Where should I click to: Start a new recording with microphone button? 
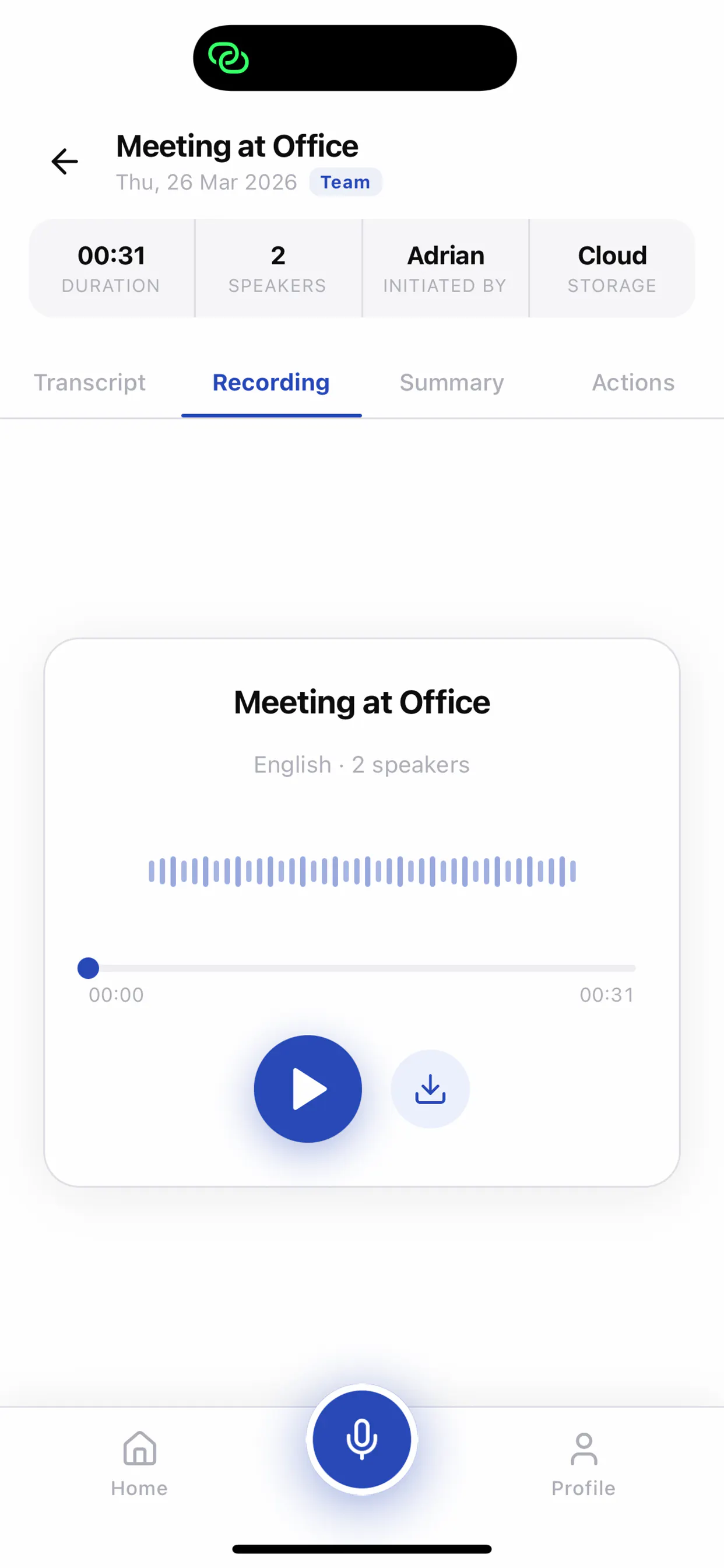pos(362,1440)
